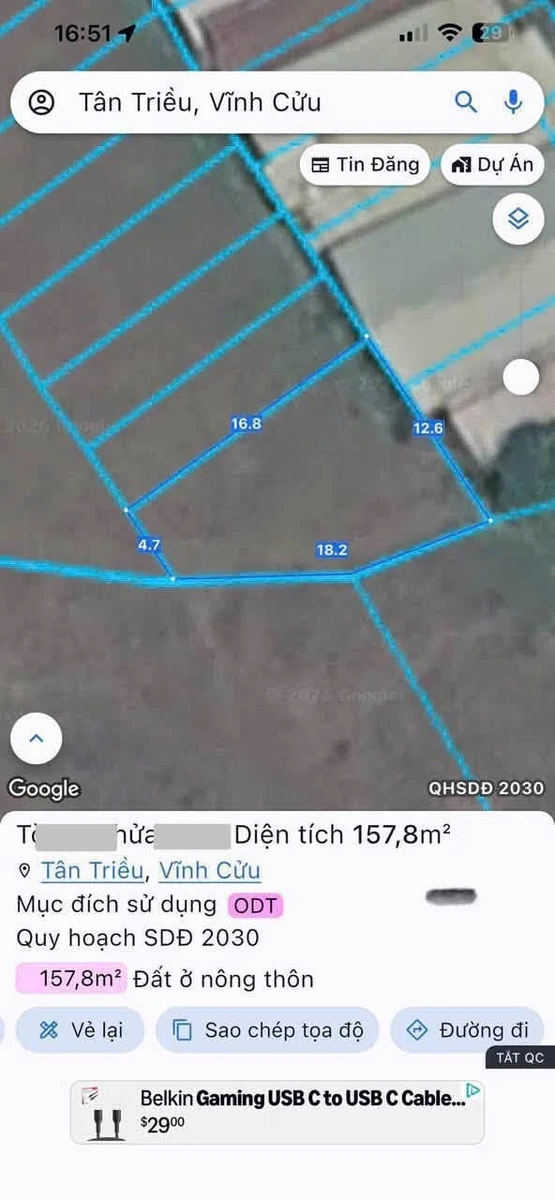555x1200 pixels.
Task: Open the Tân Triều link
Action: click(x=92, y=870)
